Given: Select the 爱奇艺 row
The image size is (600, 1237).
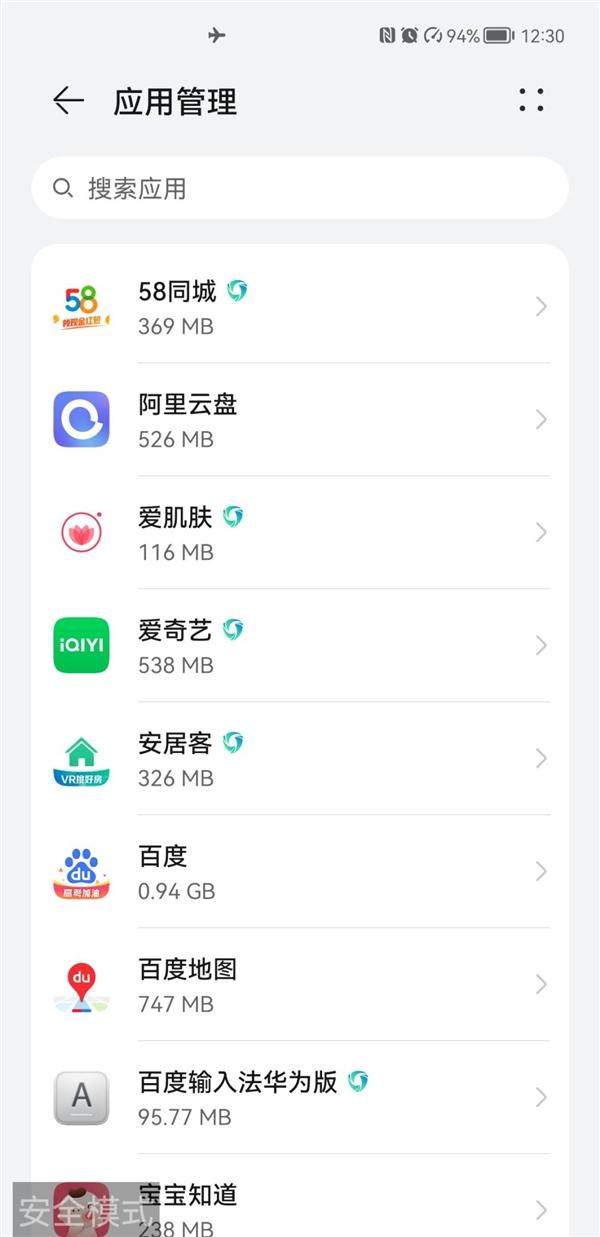Looking at the screenshot, I should 300,646.
